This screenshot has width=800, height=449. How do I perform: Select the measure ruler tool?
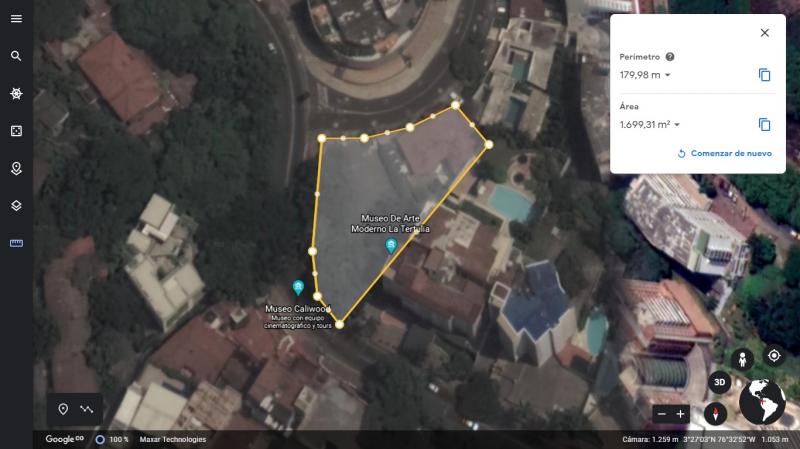(x=16, y=243)
